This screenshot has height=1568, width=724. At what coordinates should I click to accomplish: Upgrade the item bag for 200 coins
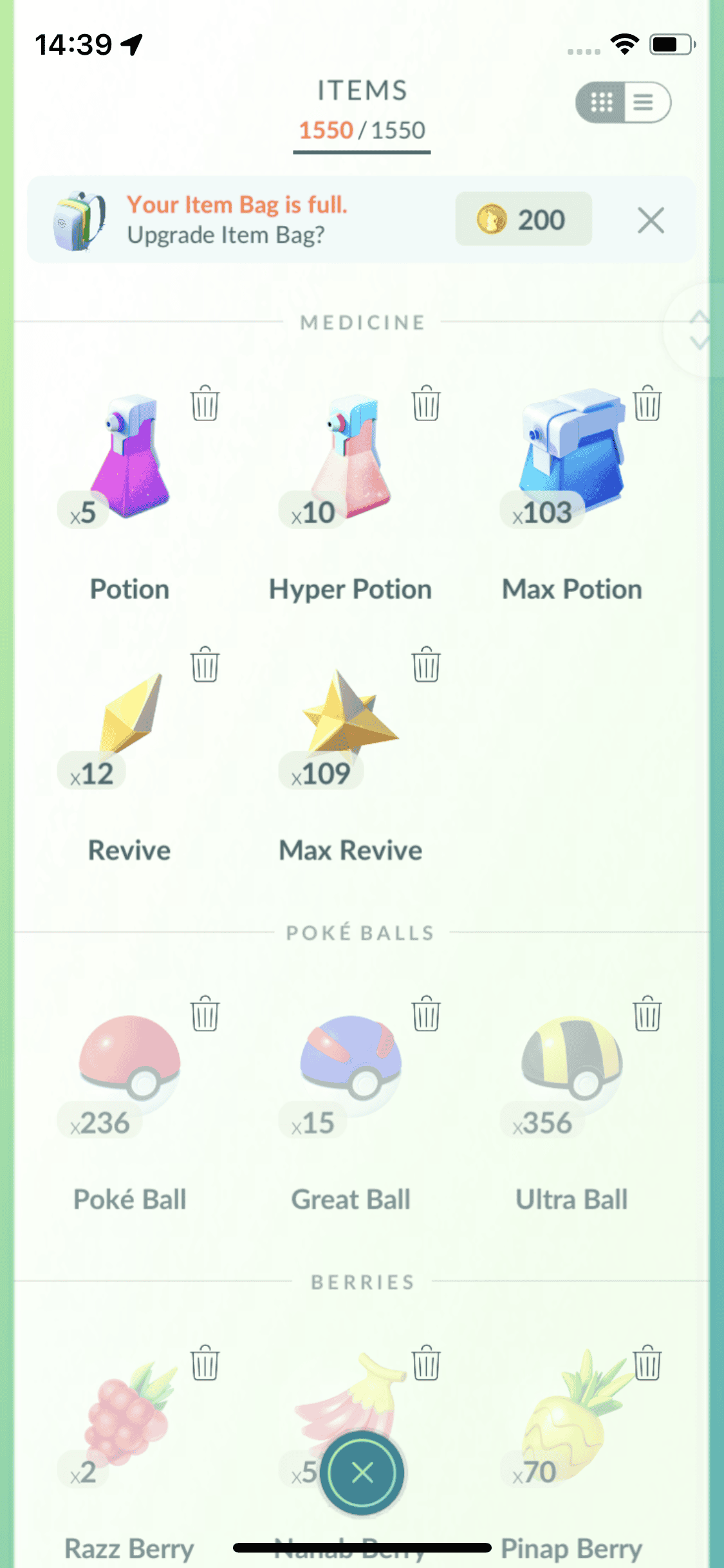tap(523, 219)
